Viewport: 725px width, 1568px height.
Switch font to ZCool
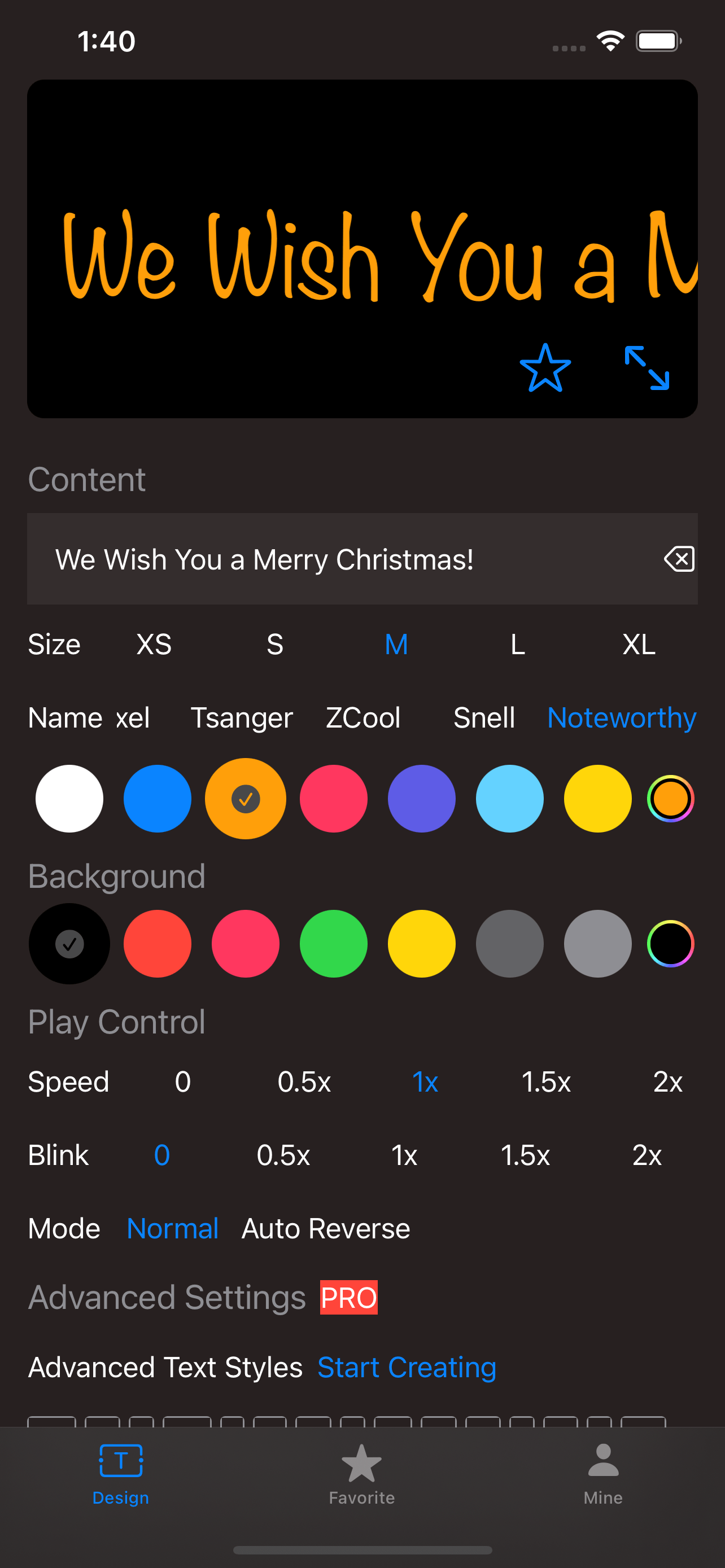coord(363,717)
